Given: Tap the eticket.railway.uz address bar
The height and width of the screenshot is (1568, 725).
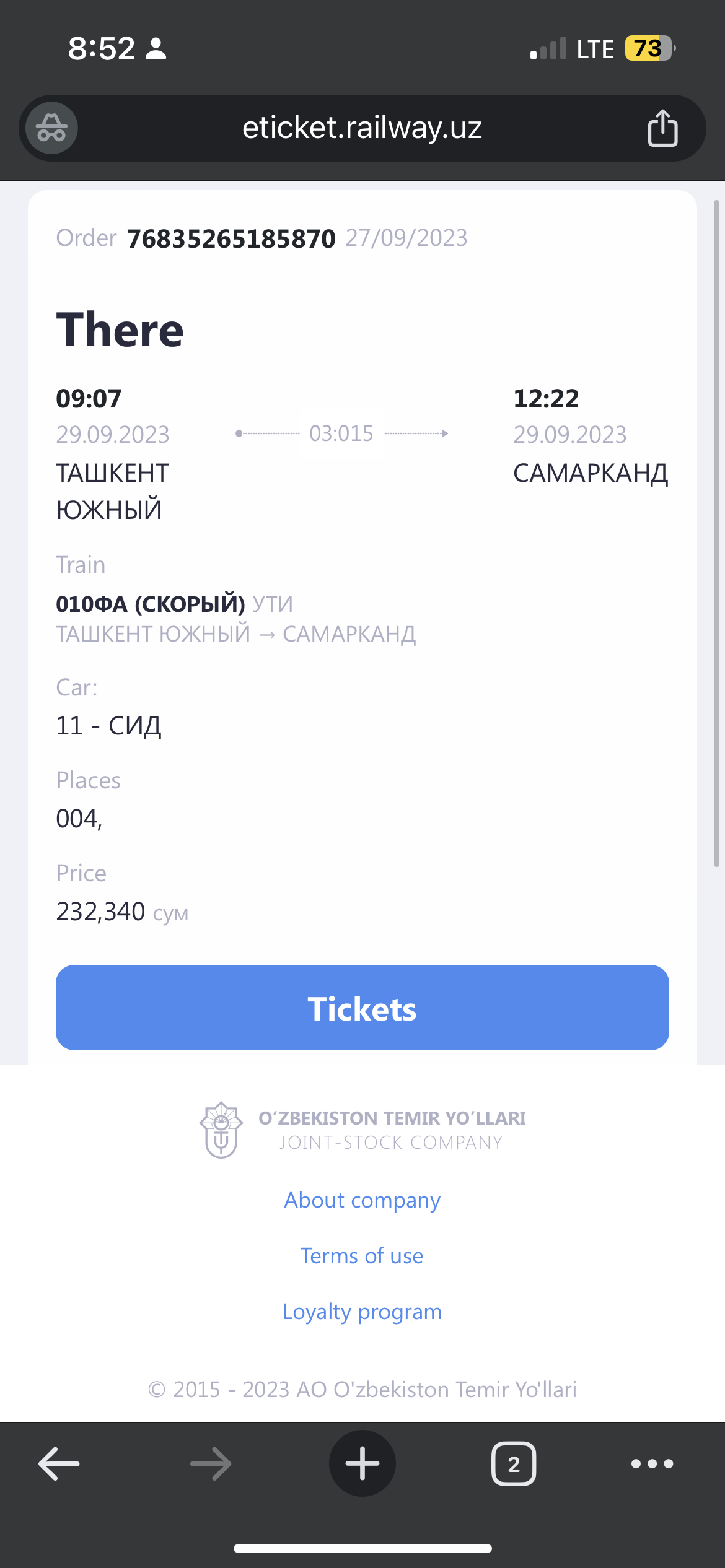Looking at the screenshot, I should 362,128.
